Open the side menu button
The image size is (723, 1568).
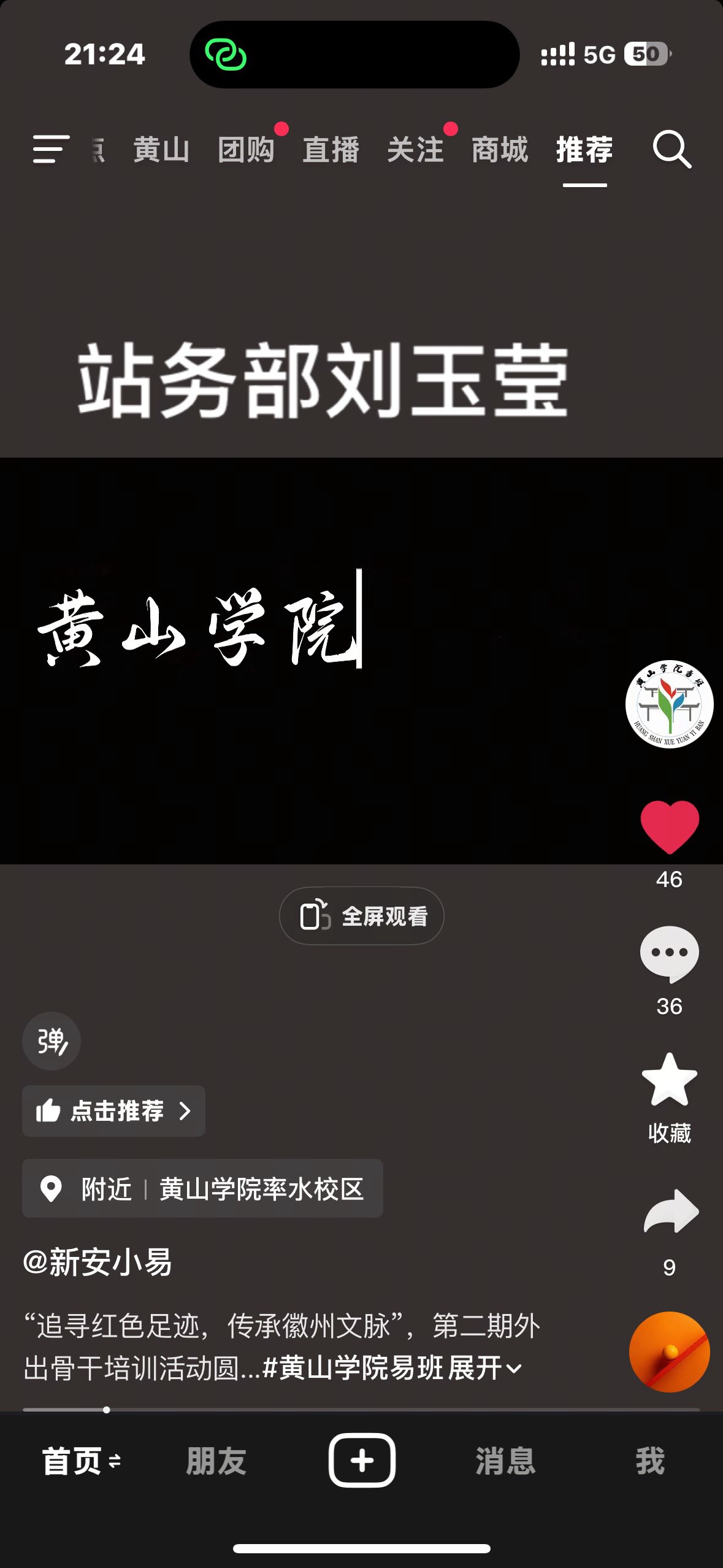pyautogui.click(x=51, y=149)
